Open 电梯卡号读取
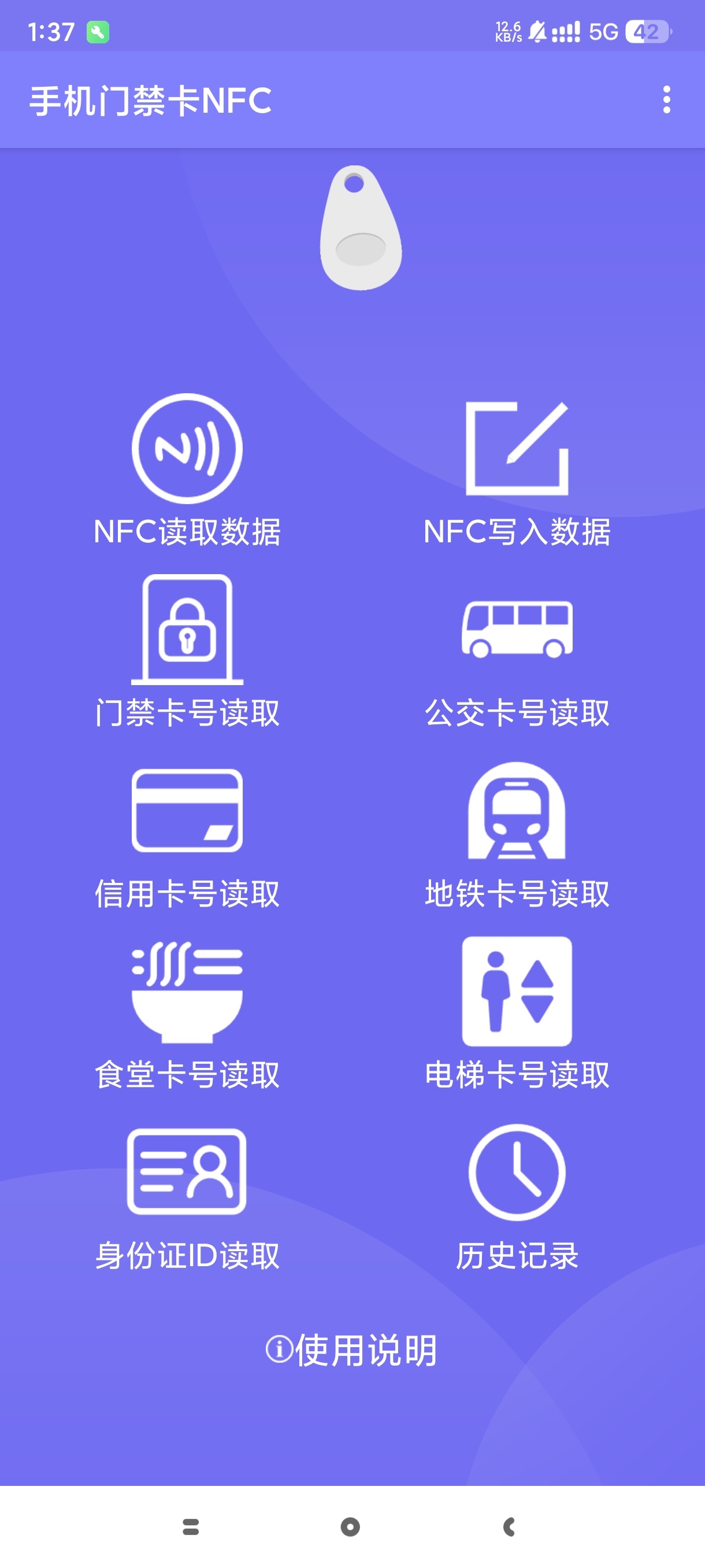705x1568 pixels. point(517,1013)
